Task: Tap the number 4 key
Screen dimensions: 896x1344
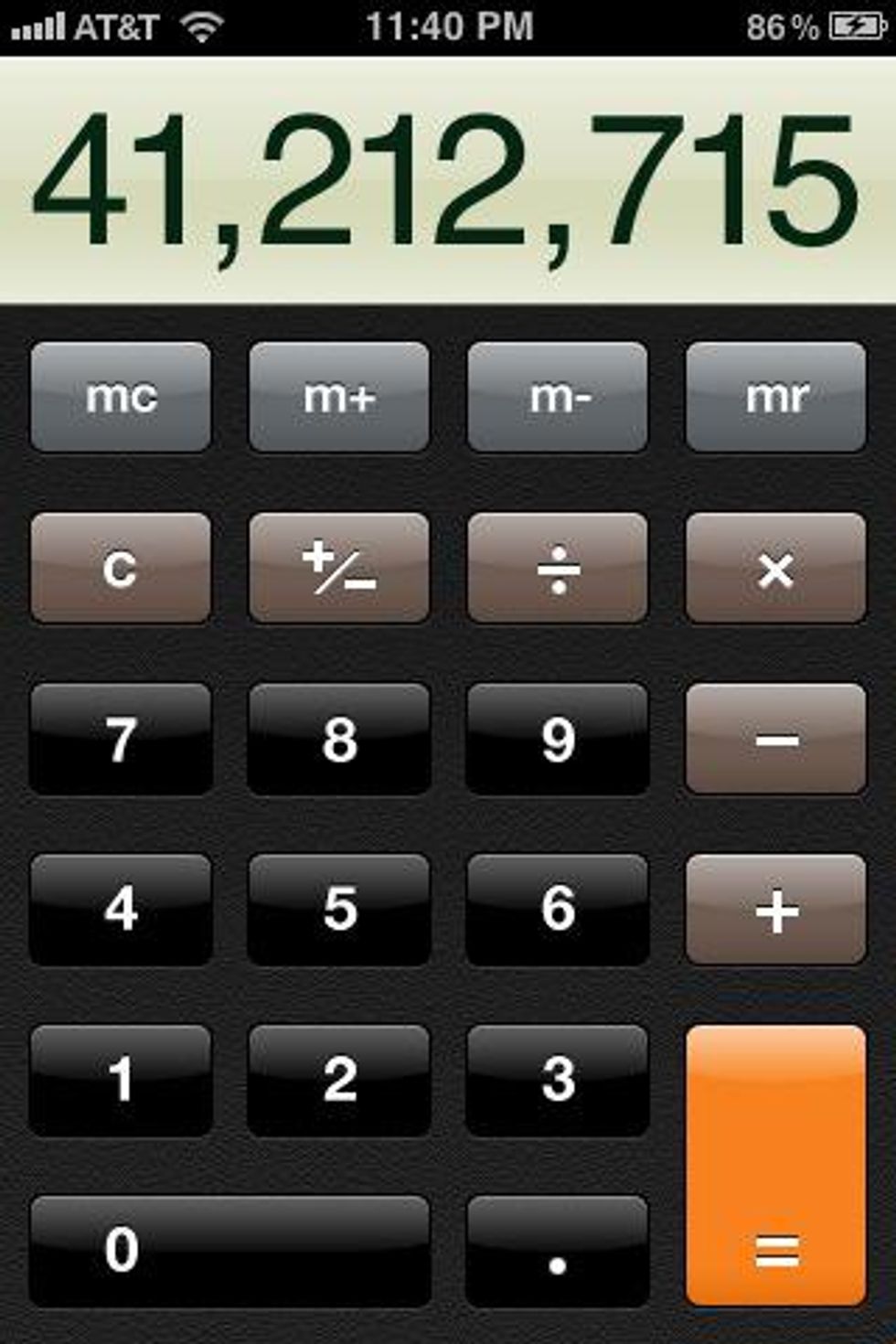Action: (121, 910)
